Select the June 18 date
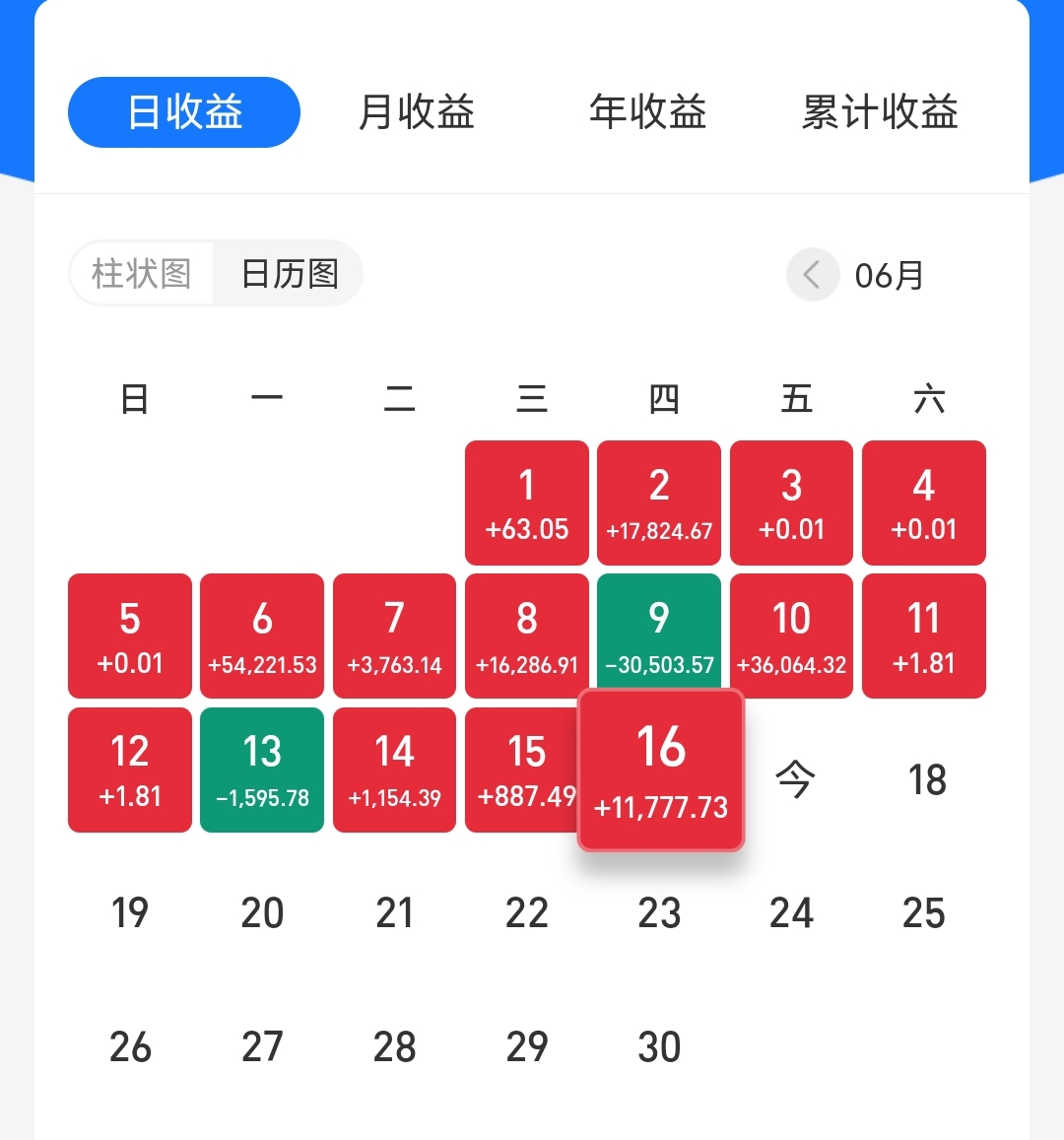 coord(923,779)
